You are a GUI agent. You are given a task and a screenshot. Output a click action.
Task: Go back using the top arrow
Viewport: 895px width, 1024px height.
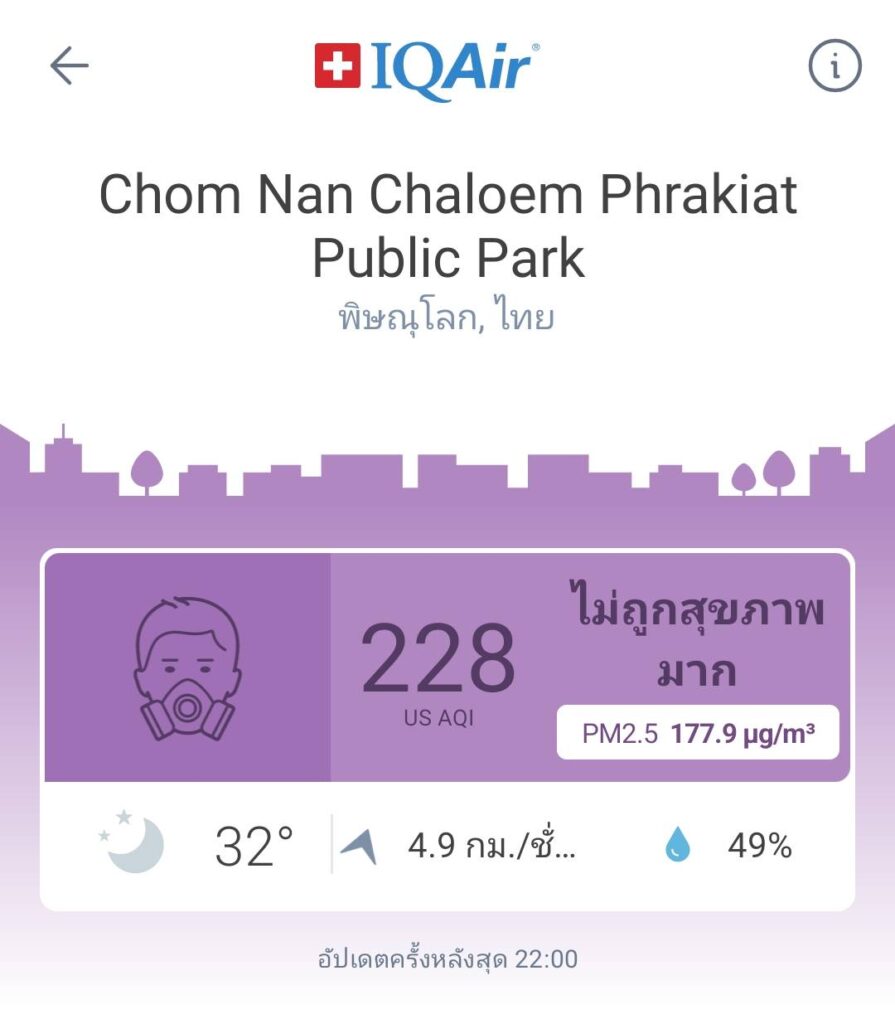[x=69, y=67]
